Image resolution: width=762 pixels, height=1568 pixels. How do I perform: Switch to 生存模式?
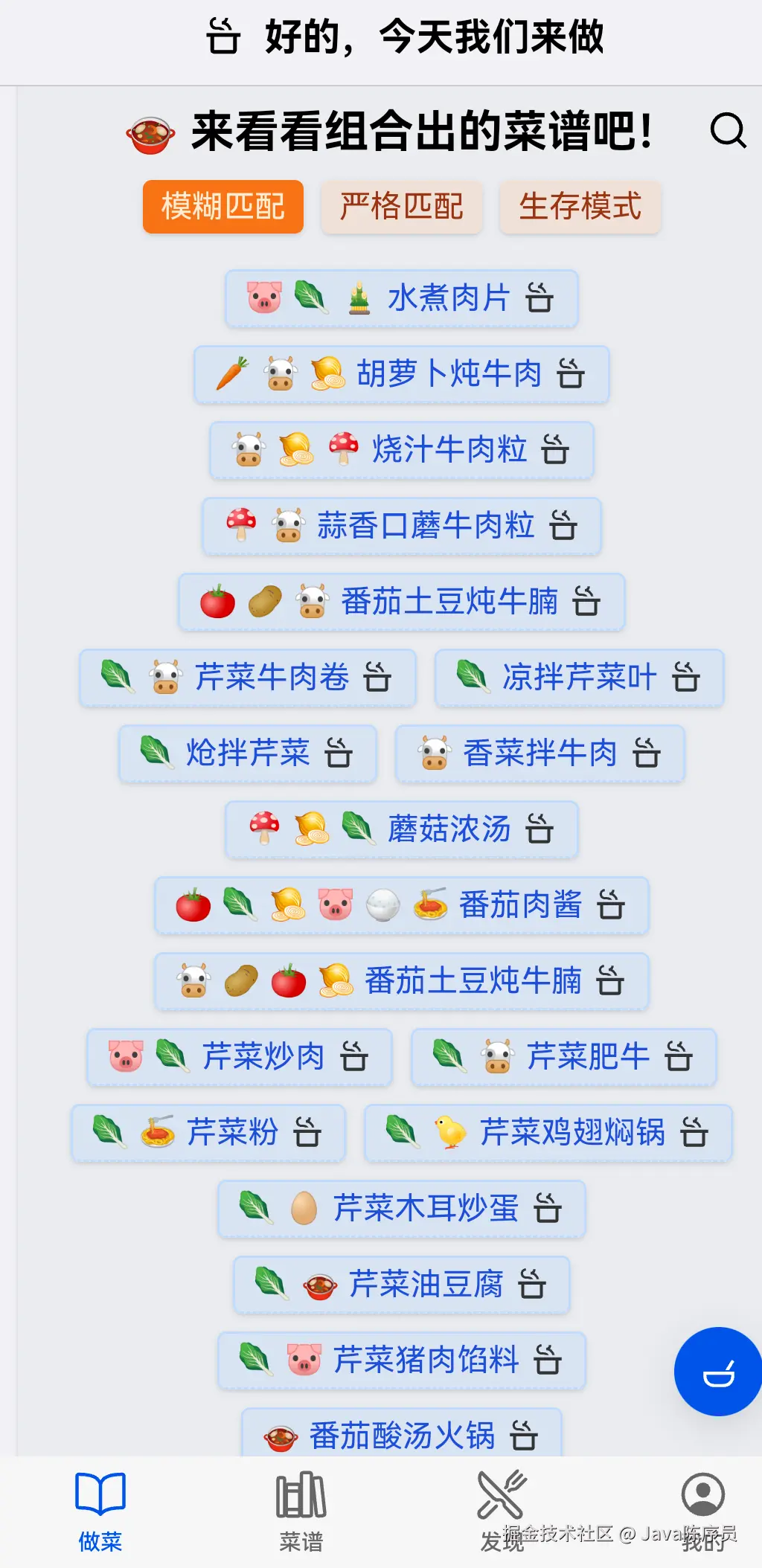[x=580, y=207]
